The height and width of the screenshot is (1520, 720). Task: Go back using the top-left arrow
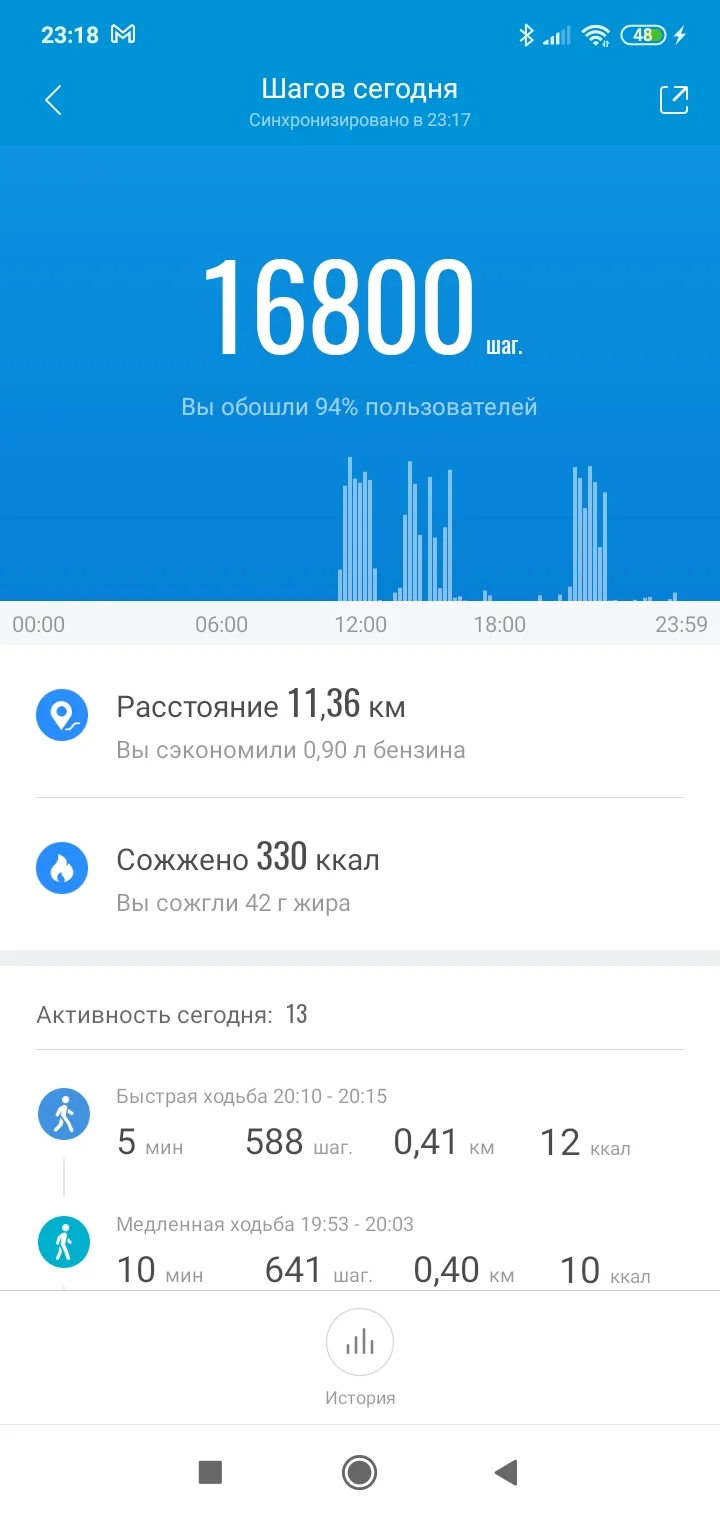point(54,100)
